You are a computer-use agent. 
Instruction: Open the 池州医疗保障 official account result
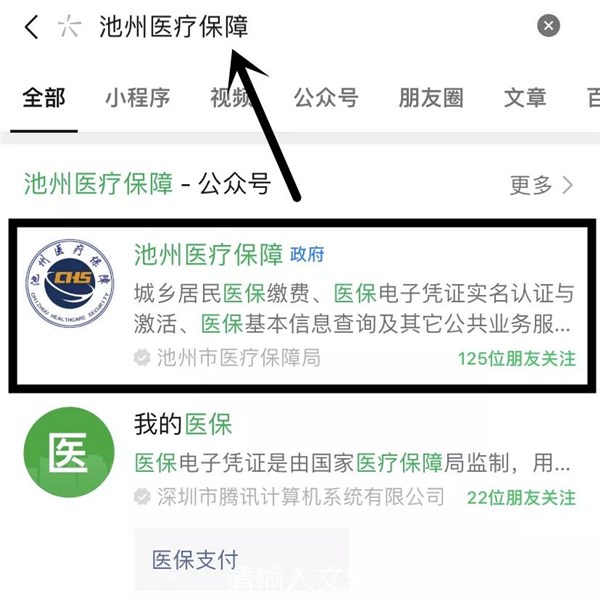pos(300,305)
